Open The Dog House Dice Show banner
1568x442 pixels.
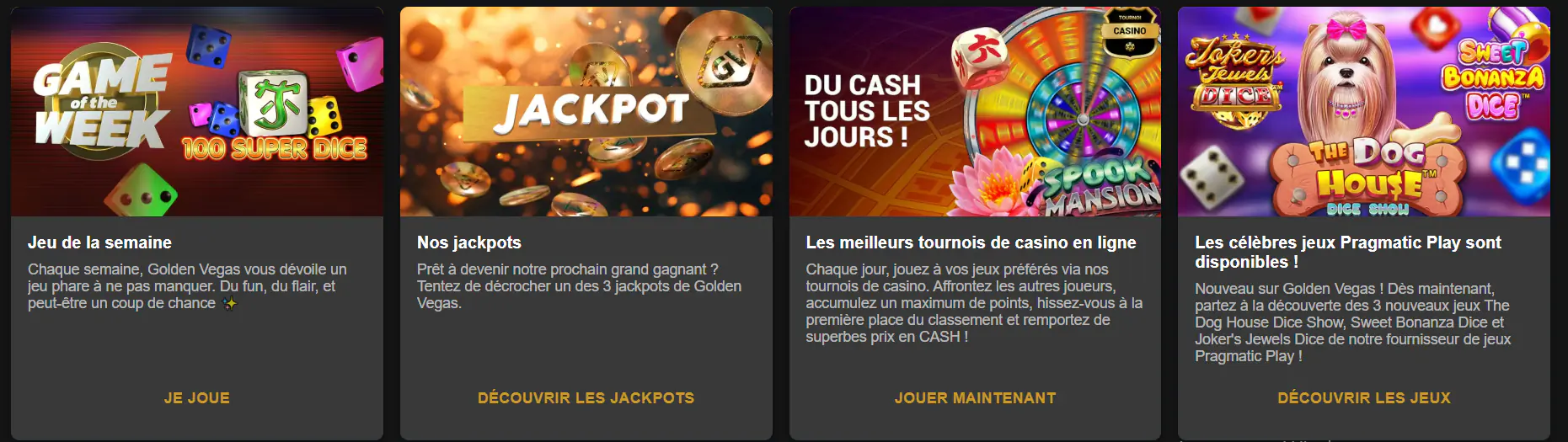point(1363,111)
